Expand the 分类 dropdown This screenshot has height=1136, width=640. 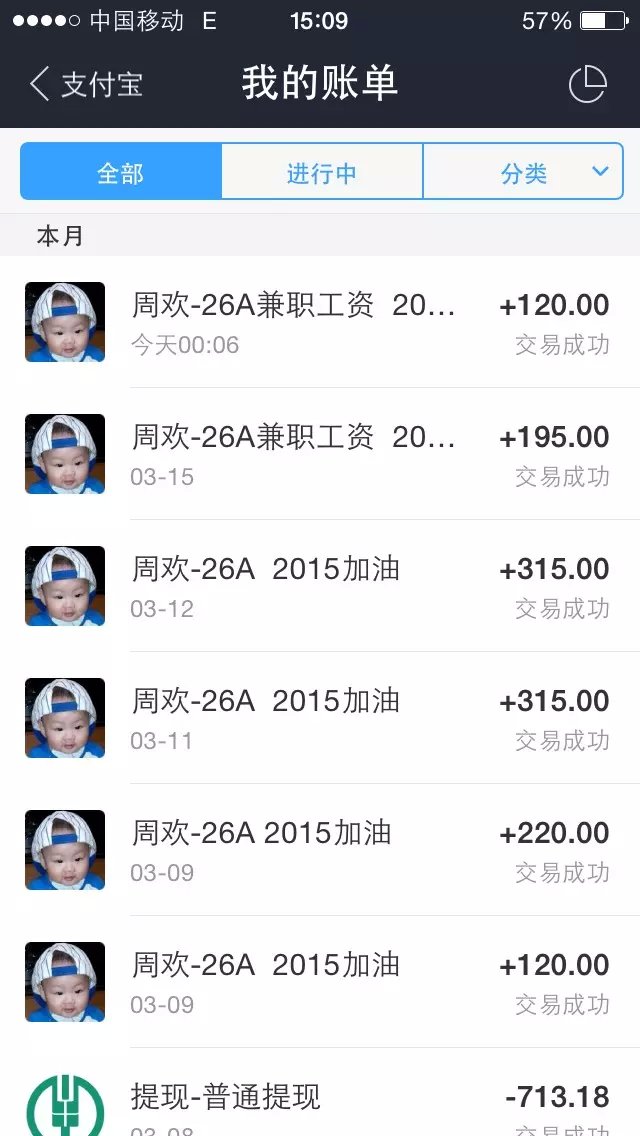click(x=523, y=171)
